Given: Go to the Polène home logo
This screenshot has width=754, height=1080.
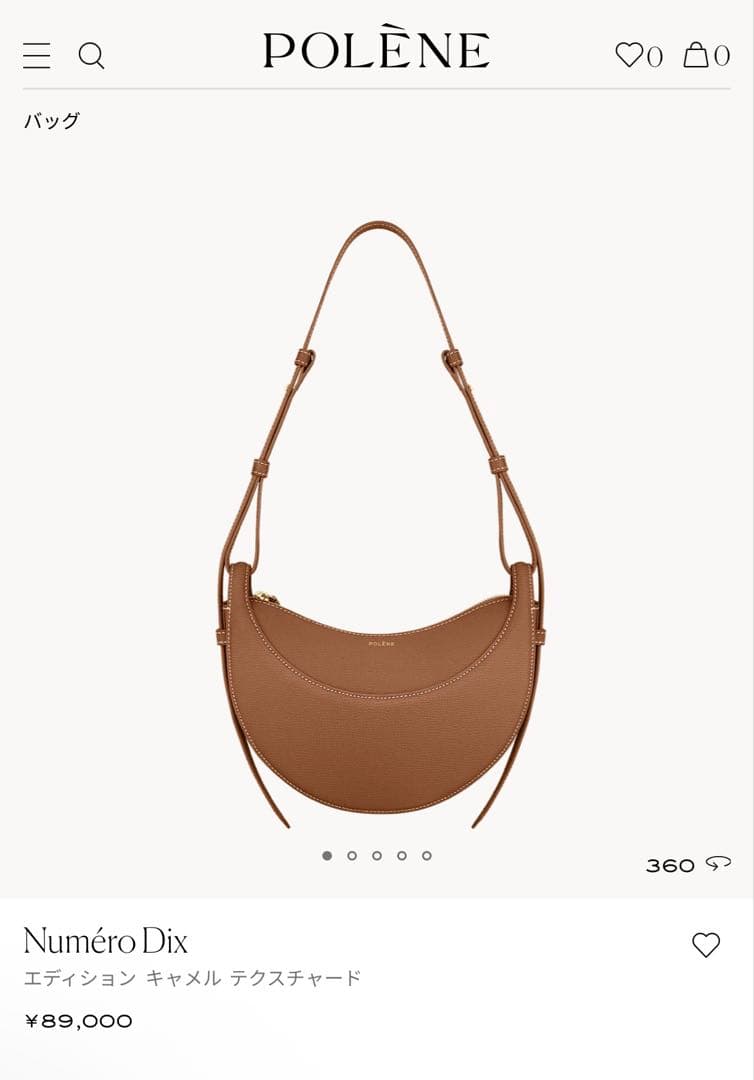Looking at the screenshot, I should click(x=376, y=51).
